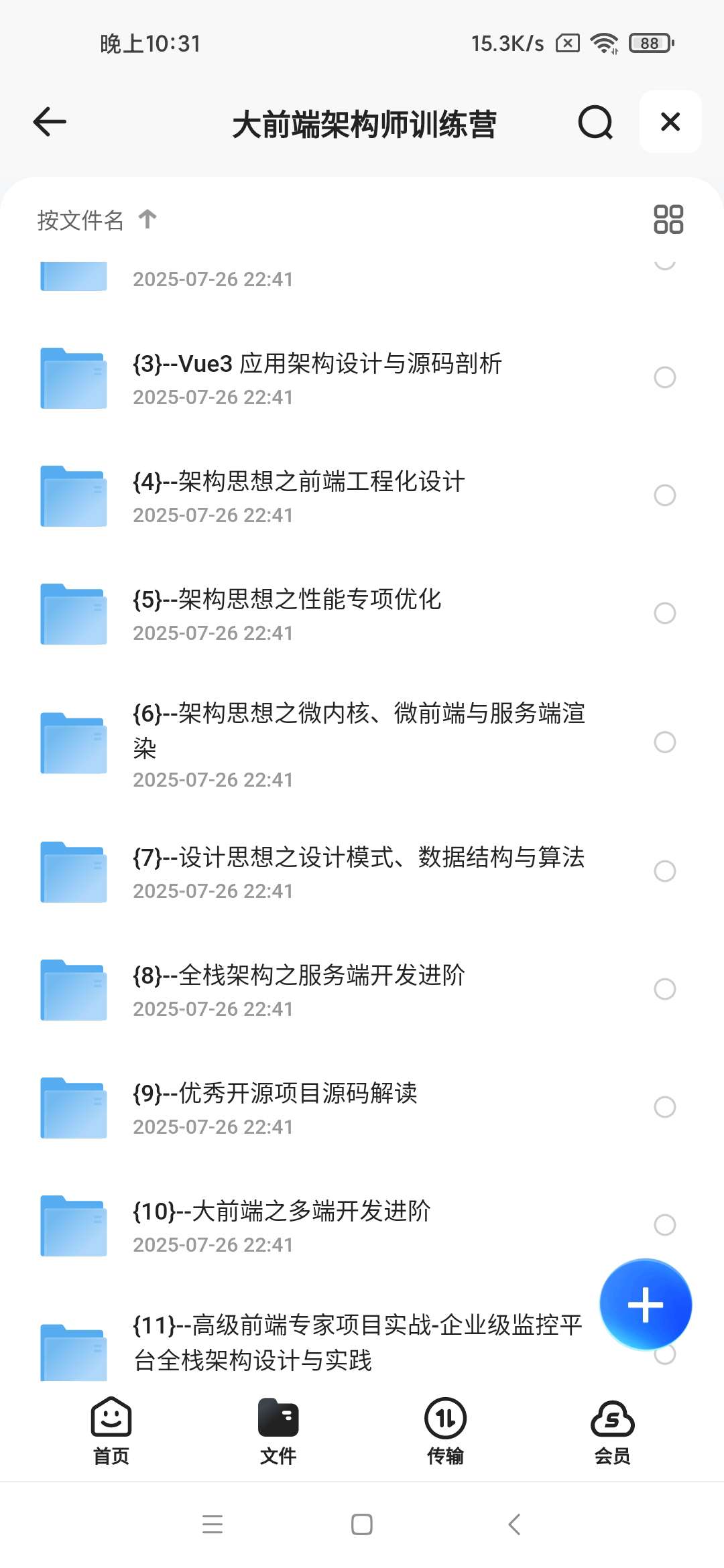The width and height of the screenshot is (724, 1568).
Task: Tap the back arrow to leave this folder
Action: pyautogui.click(x=49, y=122)
